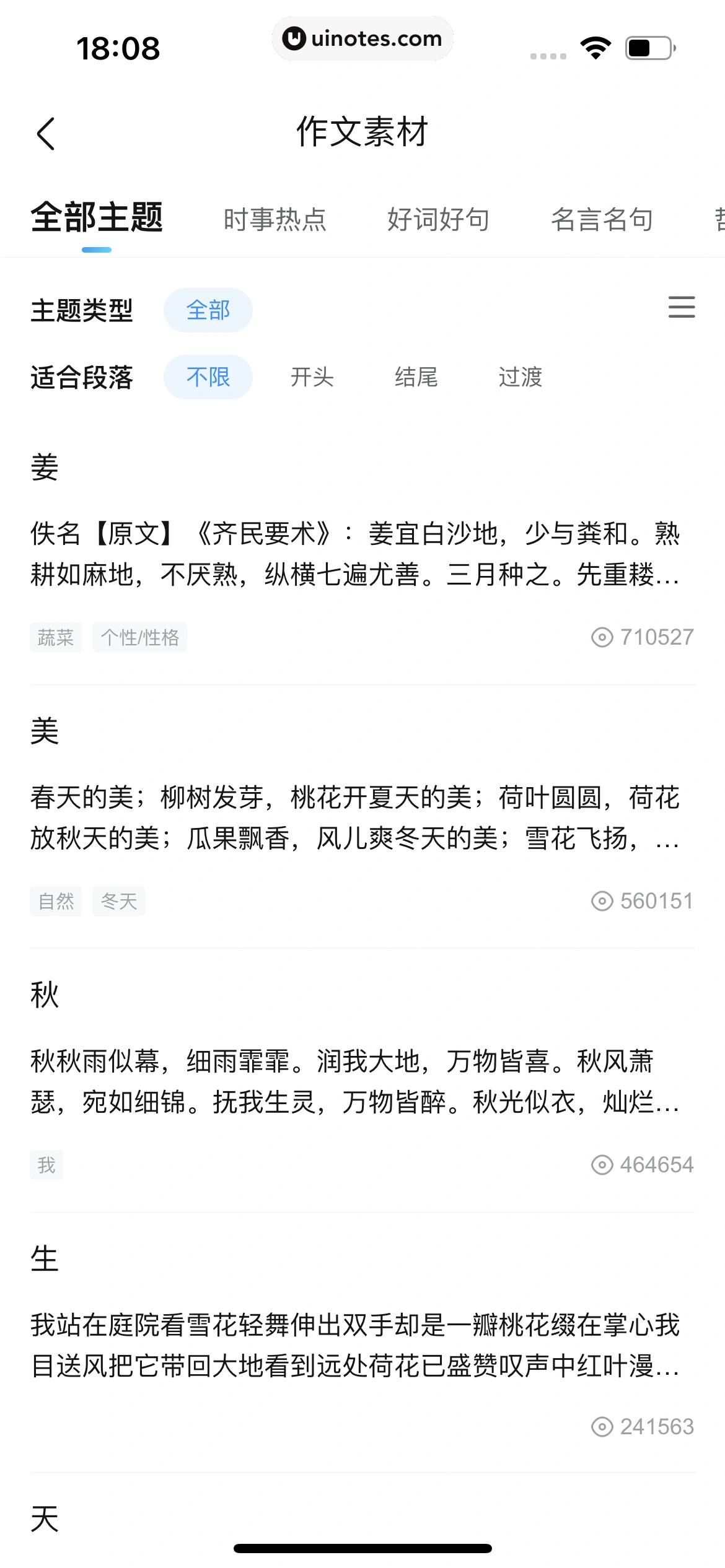
Task: Switch to the 好词好句 tab
Action: click(438, 219)
